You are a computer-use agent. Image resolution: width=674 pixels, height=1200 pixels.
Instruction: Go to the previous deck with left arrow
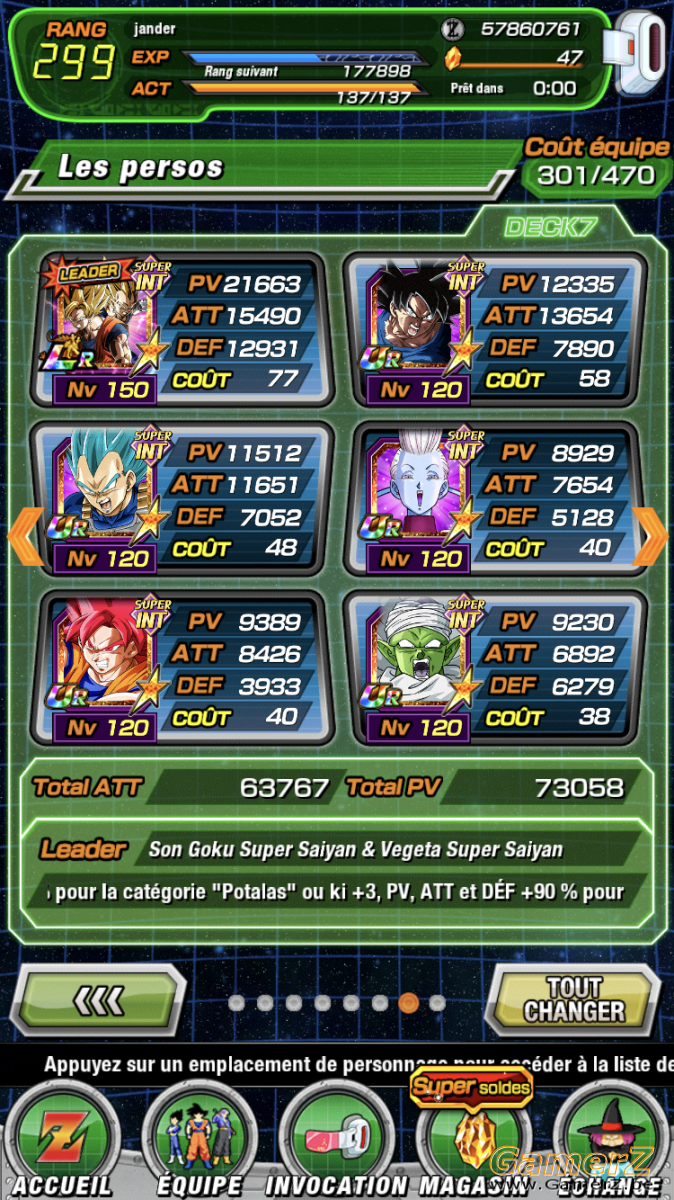(24, 536)
